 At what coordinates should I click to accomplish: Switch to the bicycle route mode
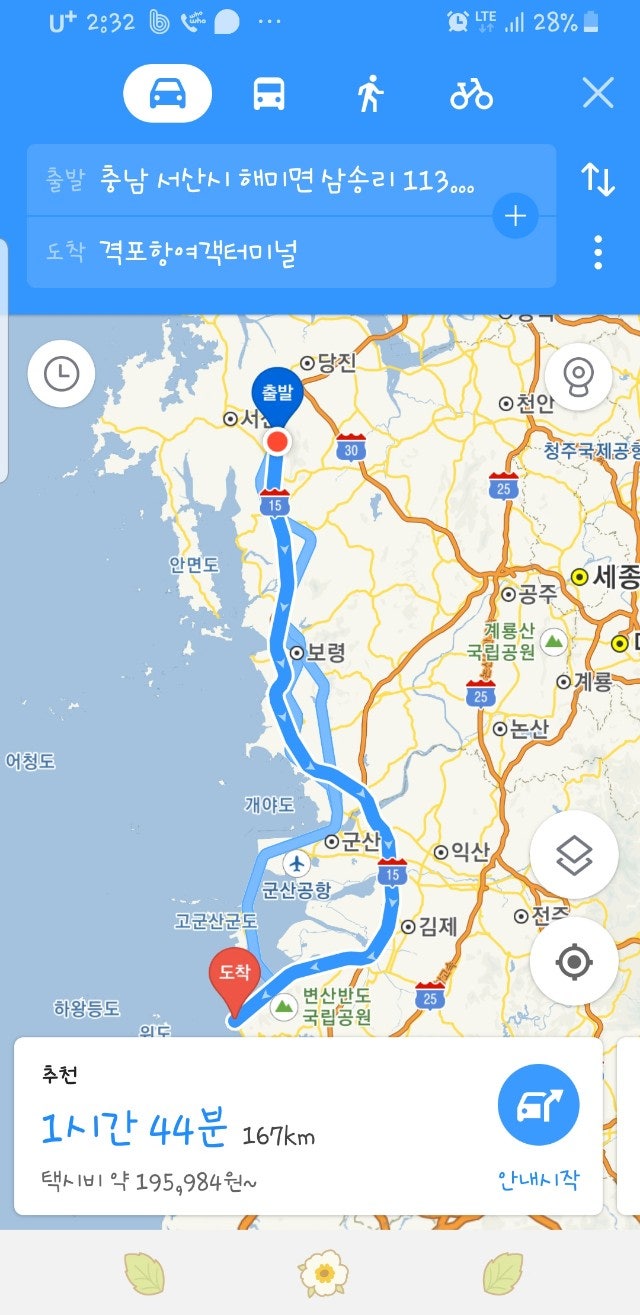coord(471,94)
